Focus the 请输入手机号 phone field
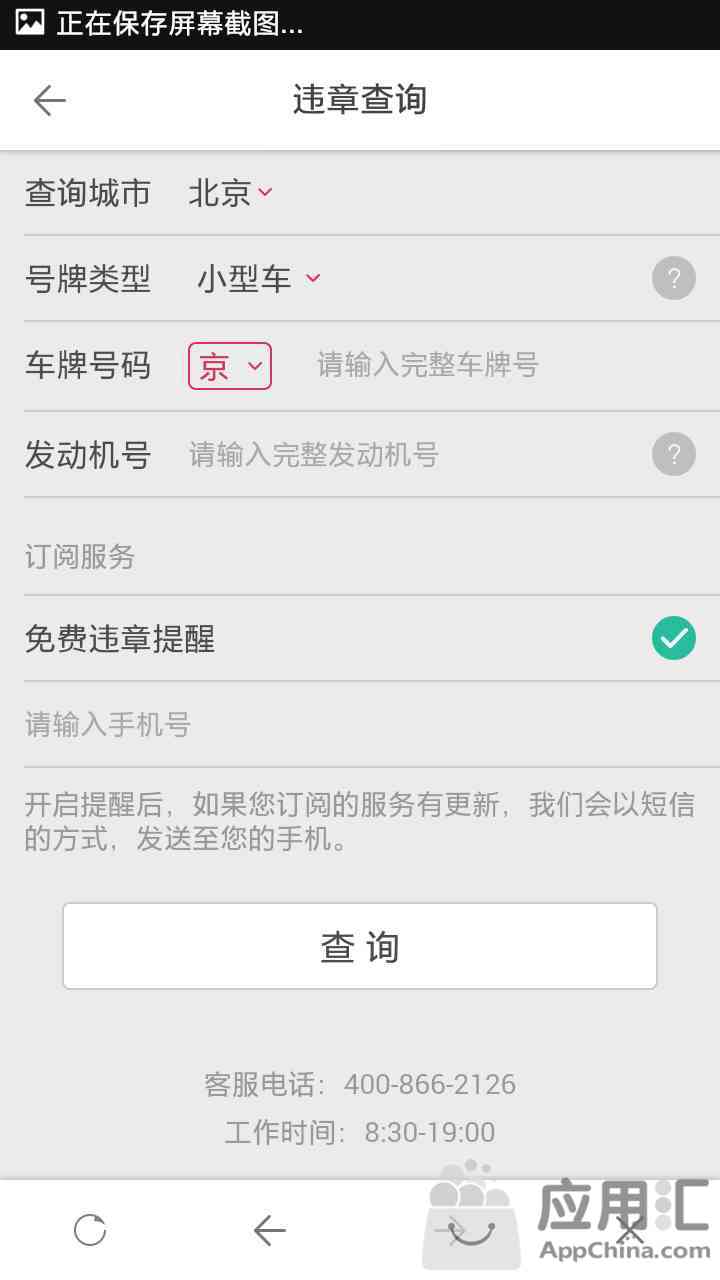The image size is (720, 1280). click(360, 724)
